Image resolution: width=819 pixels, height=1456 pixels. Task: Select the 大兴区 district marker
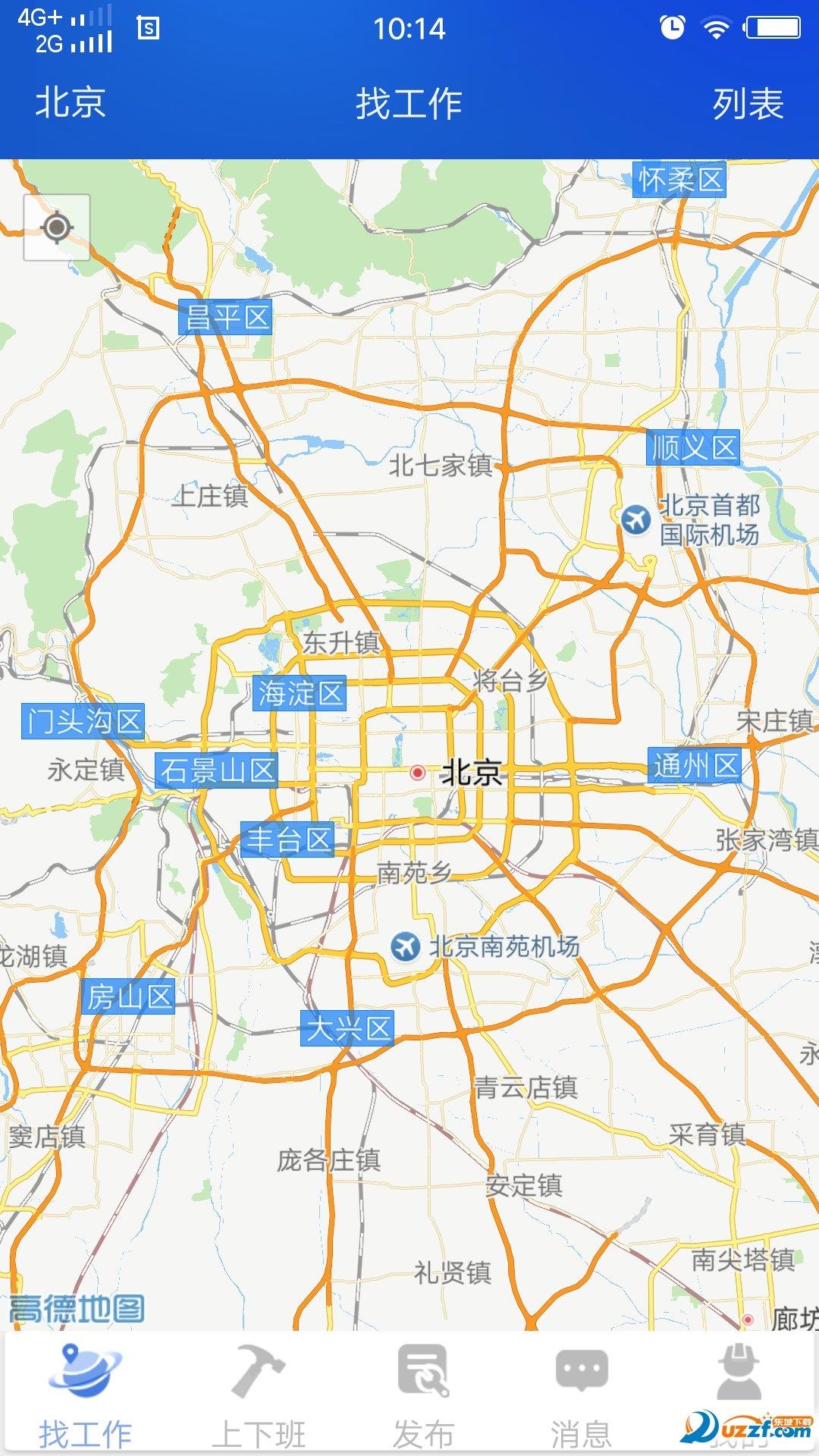pyautogui.click(x=347, y=1029)
